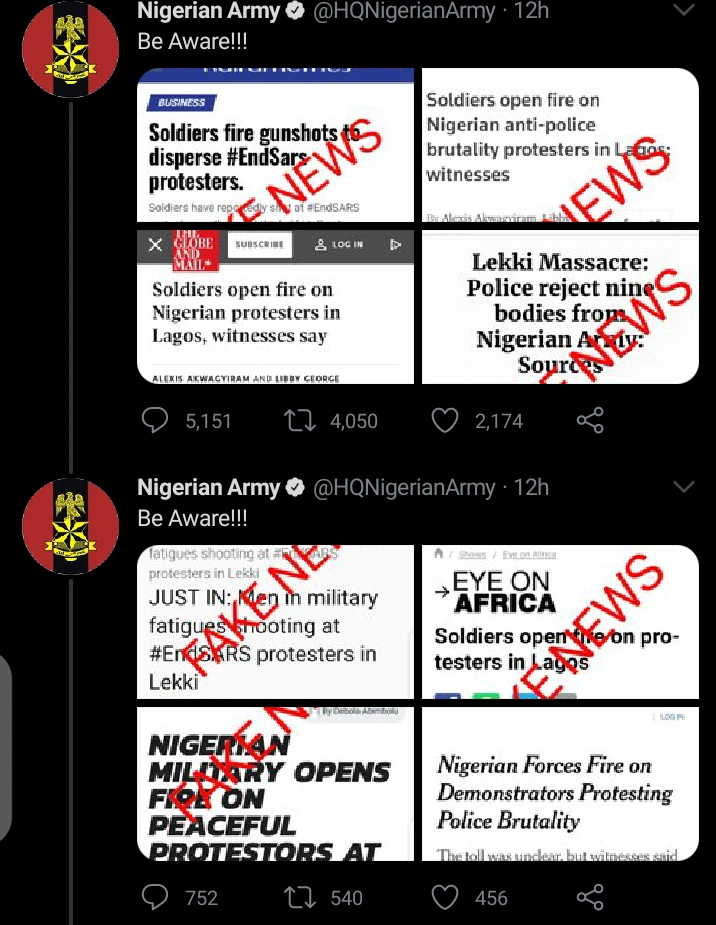Reply to the tweet with 752 comments
This screenshot has height=925, width=716.
click(x=155, y=897)
